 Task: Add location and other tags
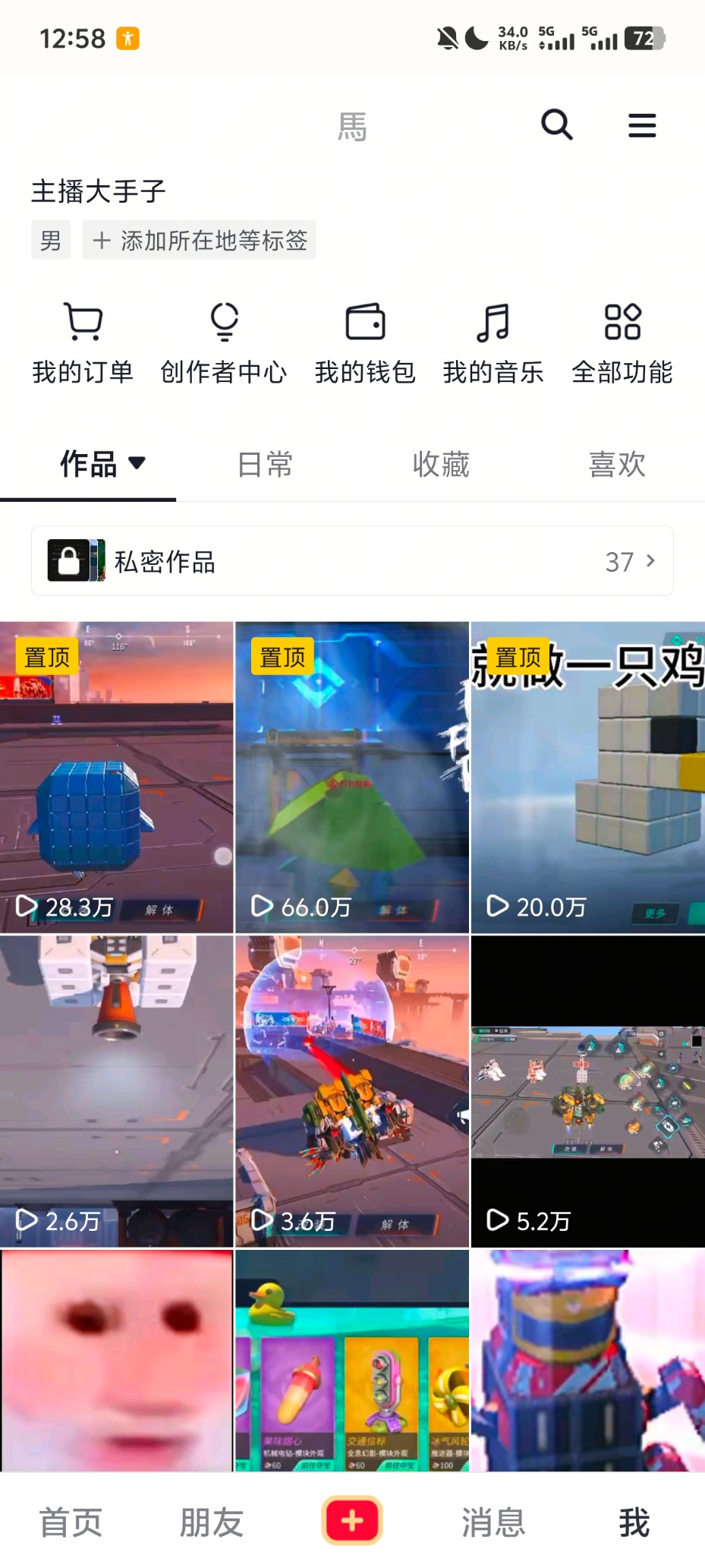[200, 241]
